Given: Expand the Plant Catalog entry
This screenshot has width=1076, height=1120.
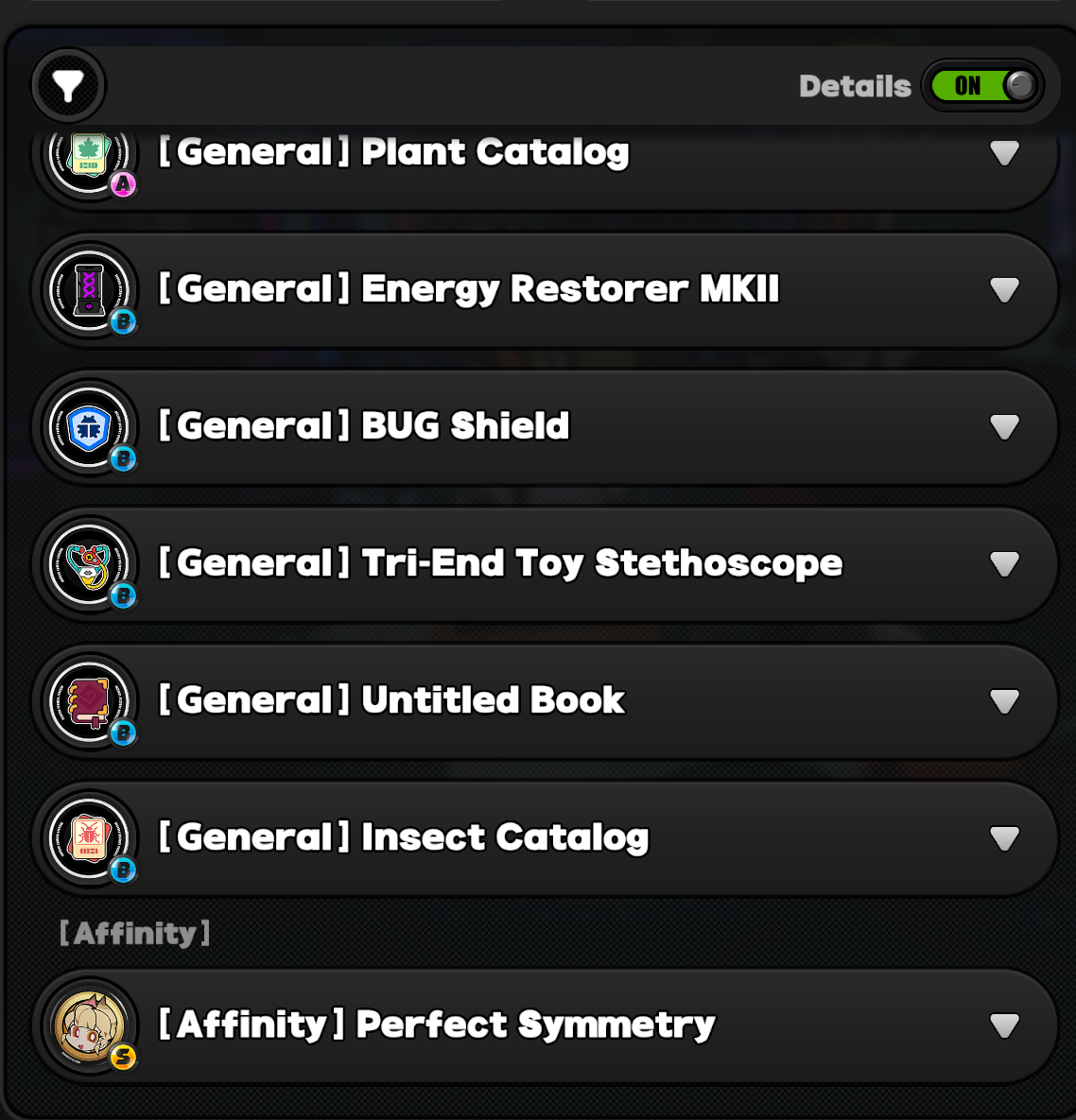Looking at the screenshot, I should tap(1003, 153).
